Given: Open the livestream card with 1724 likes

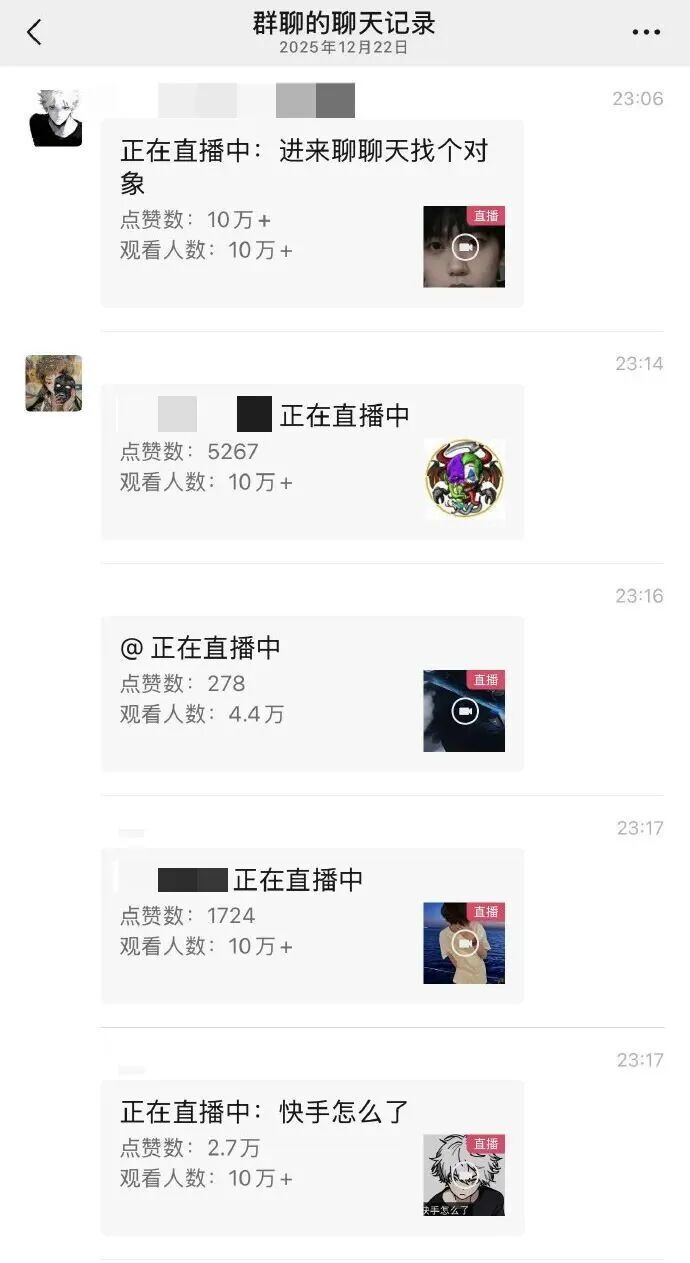Looking at the screenshot, I should point(311,926).
